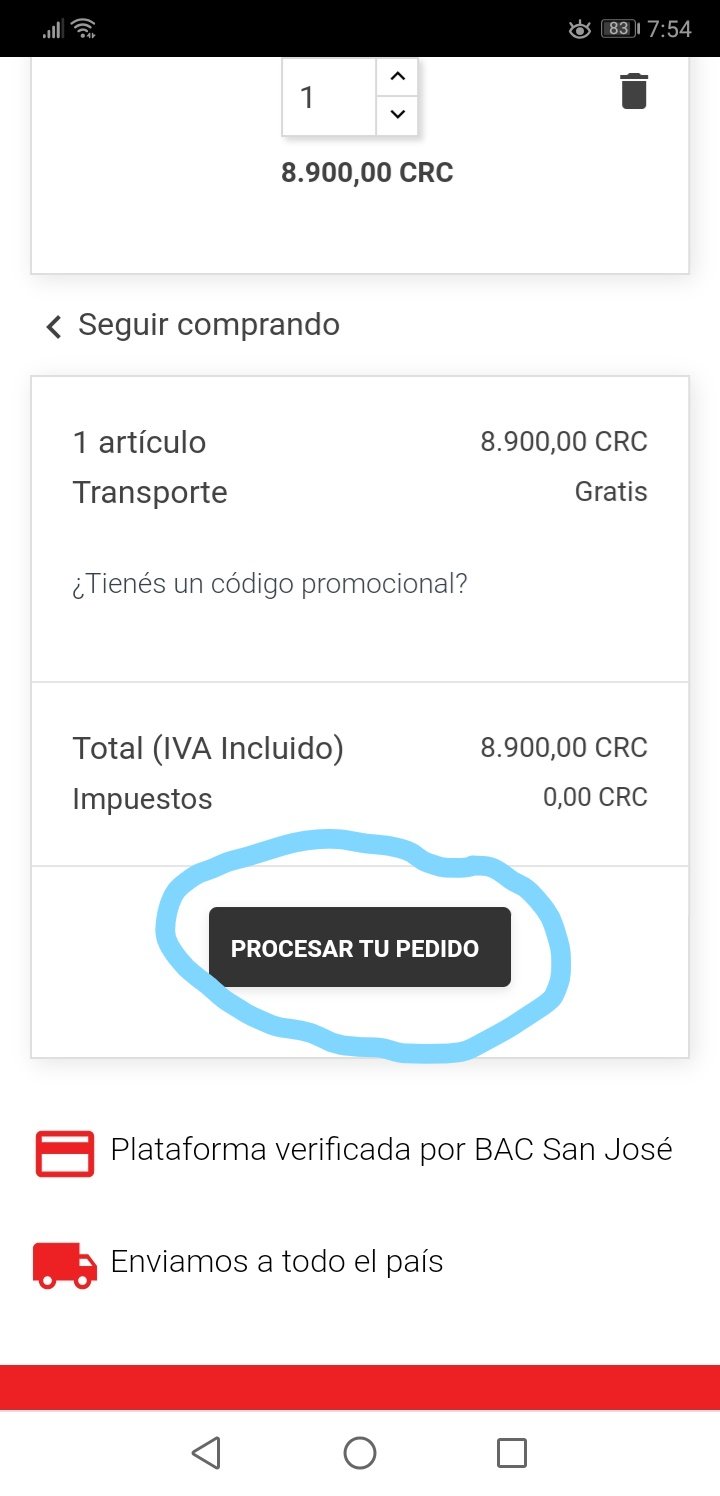Screen dimensions: 720x1496
Task: Open the ¿Tienés un código promocional? link
Action: tap(270, 584)
